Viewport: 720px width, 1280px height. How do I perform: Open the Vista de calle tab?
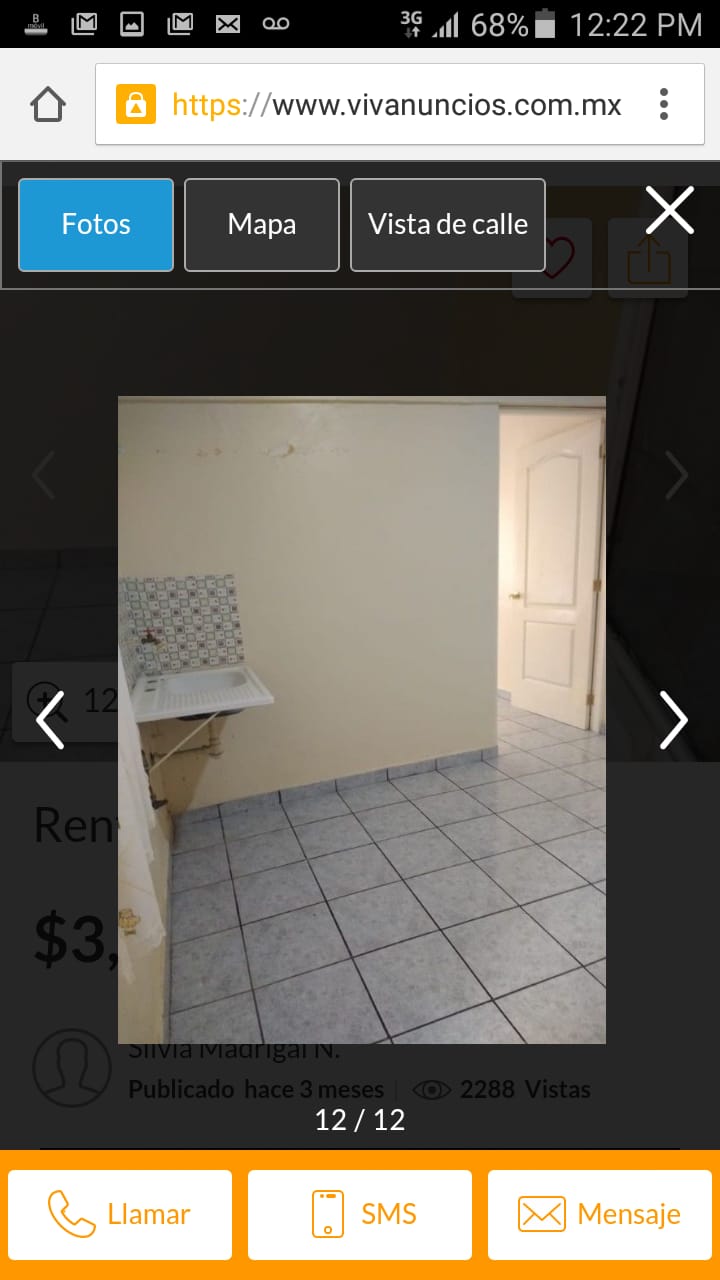448,225
